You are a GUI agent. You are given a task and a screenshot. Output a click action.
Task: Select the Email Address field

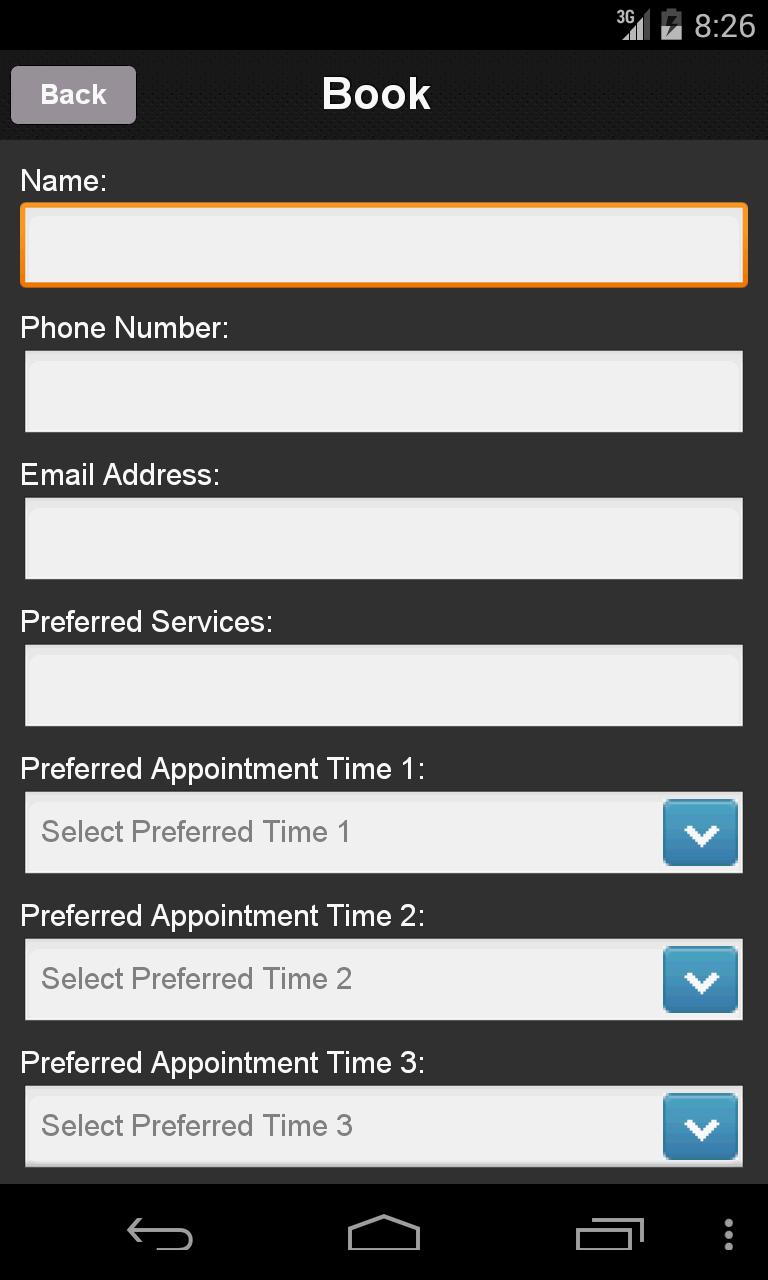(x=383, y=539)
